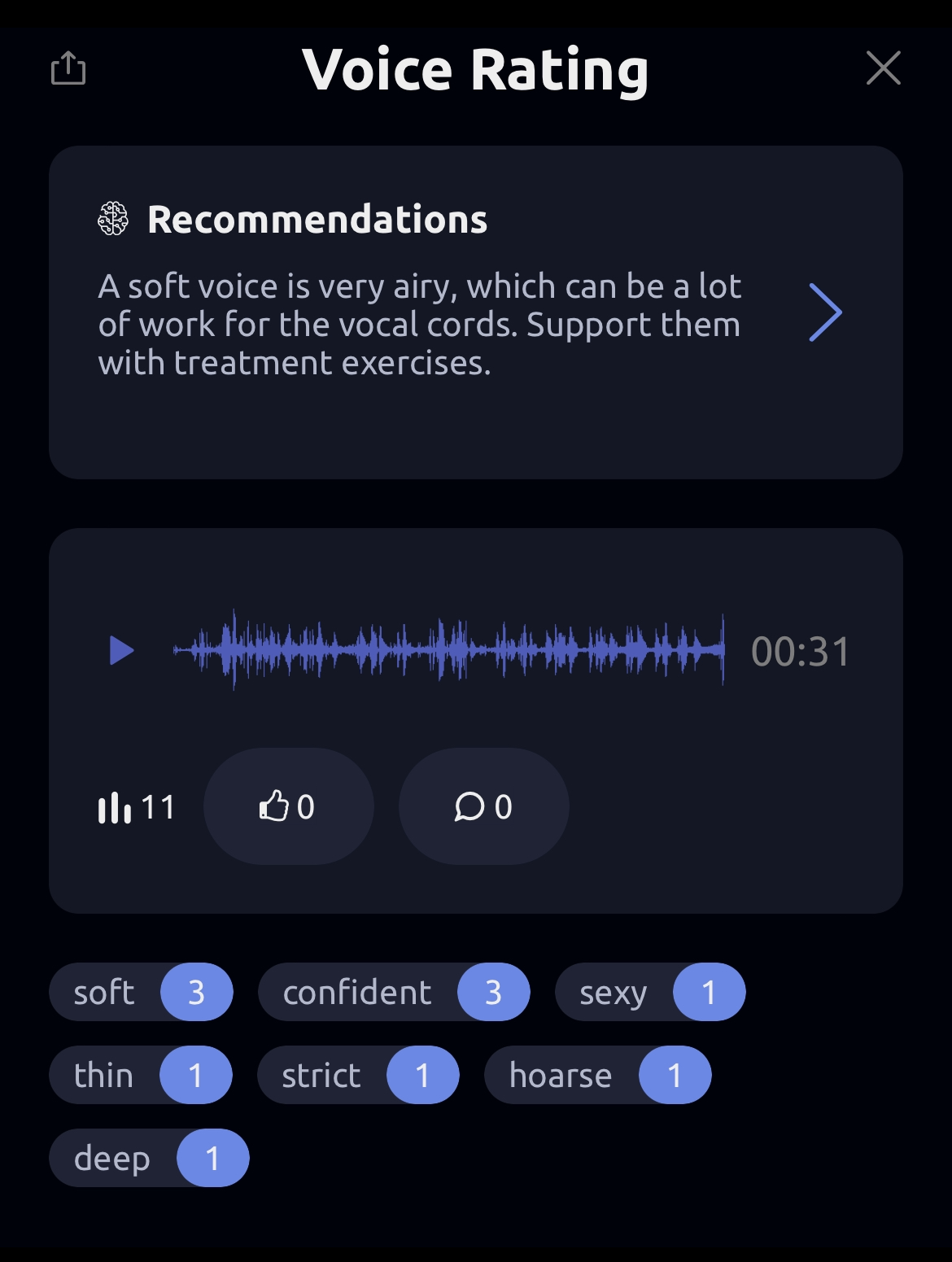This screenshot has height=1262, width=952.
Task: Select the thin tag
Action: click(x=141, y=1075)
